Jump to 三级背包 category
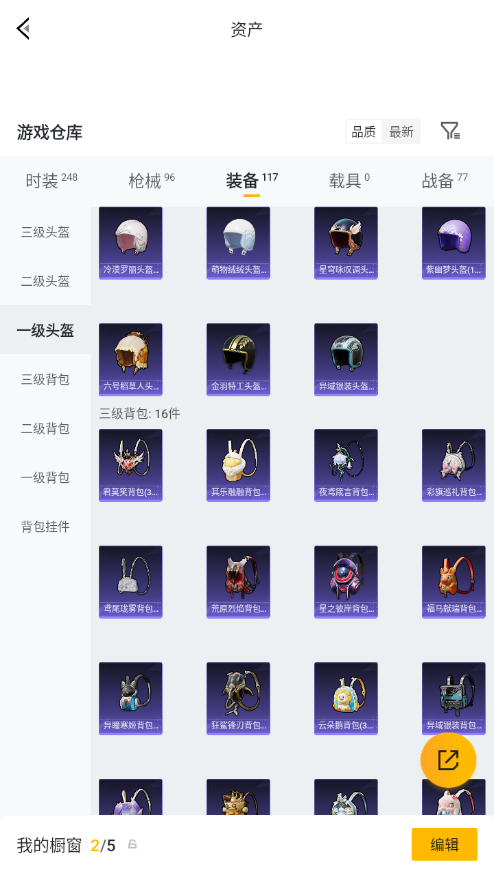Viewport: 494px width, 873px height. 45,379
